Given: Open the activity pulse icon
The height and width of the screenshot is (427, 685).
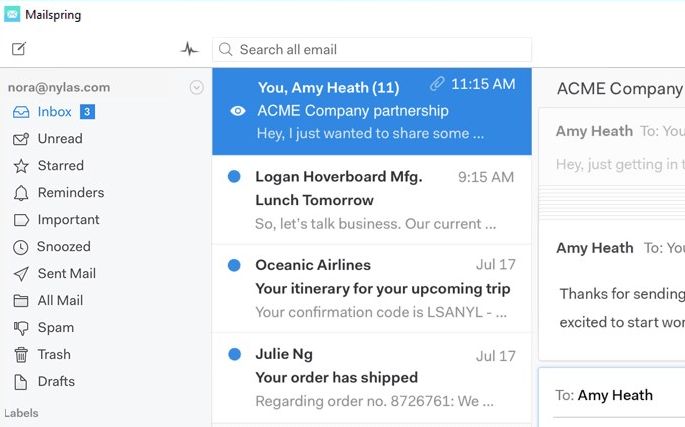Looking at the screenshot, I should (189, 49).
